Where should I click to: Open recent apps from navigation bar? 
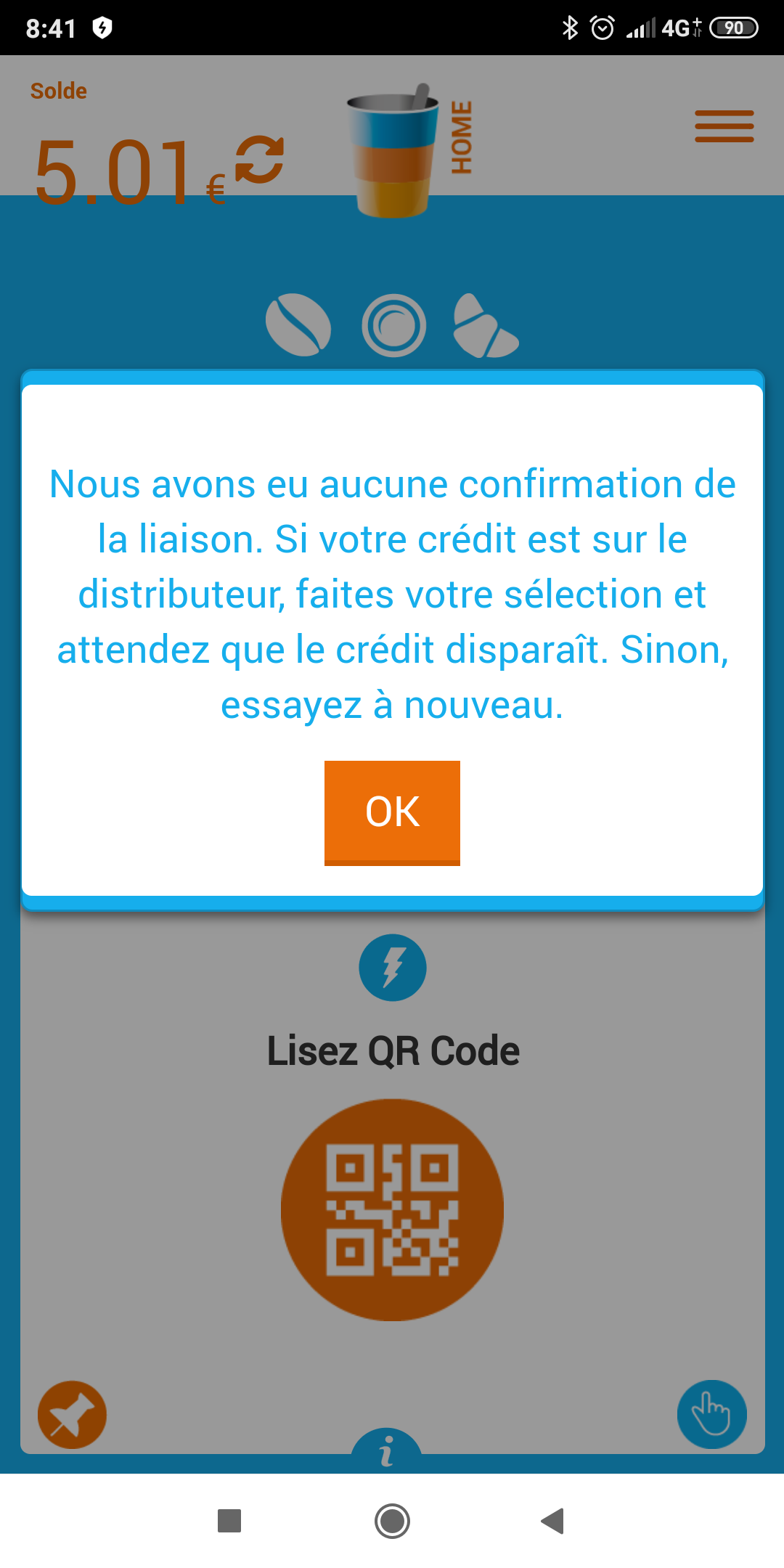(x=229, y=1521)
